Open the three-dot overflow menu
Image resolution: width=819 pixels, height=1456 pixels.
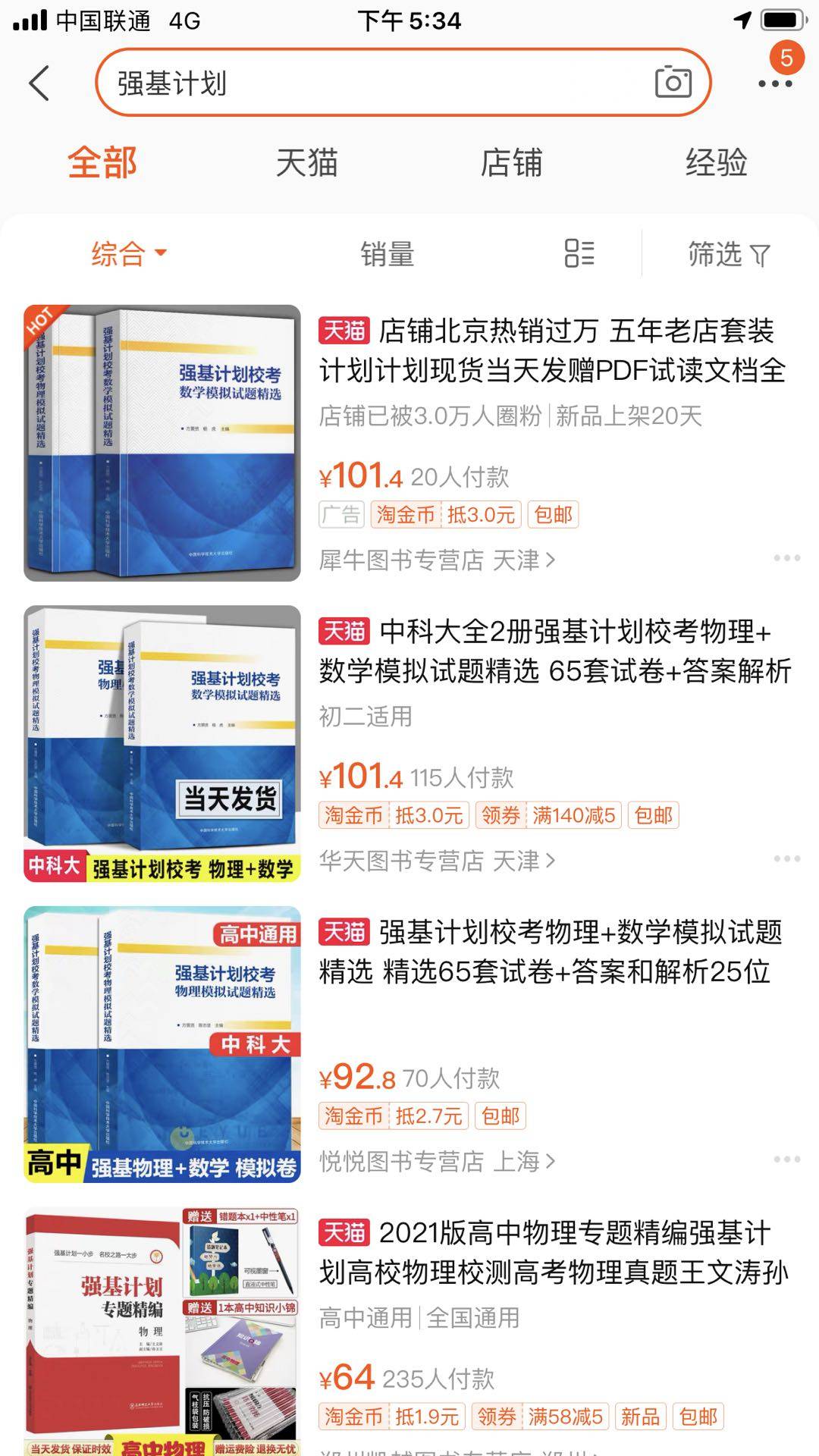774,83
